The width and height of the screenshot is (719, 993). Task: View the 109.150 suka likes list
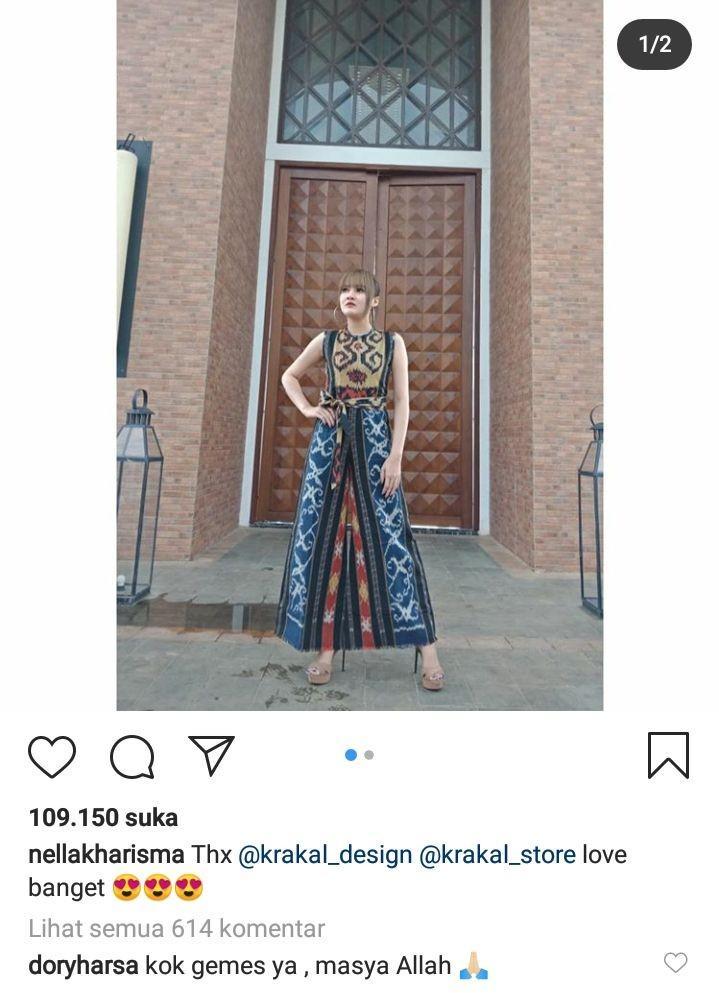point(103,818)
